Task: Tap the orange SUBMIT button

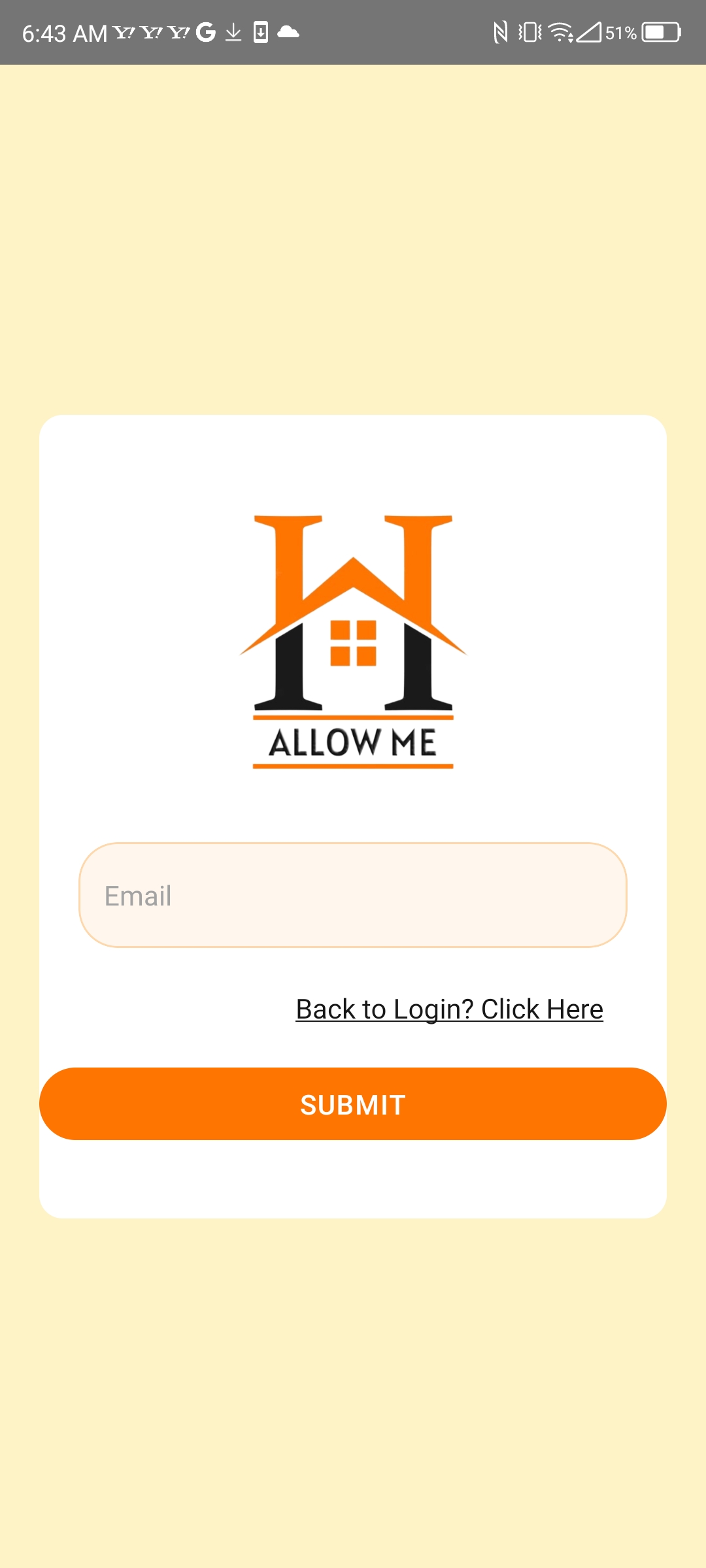Action: click(x=353, y=1104)
